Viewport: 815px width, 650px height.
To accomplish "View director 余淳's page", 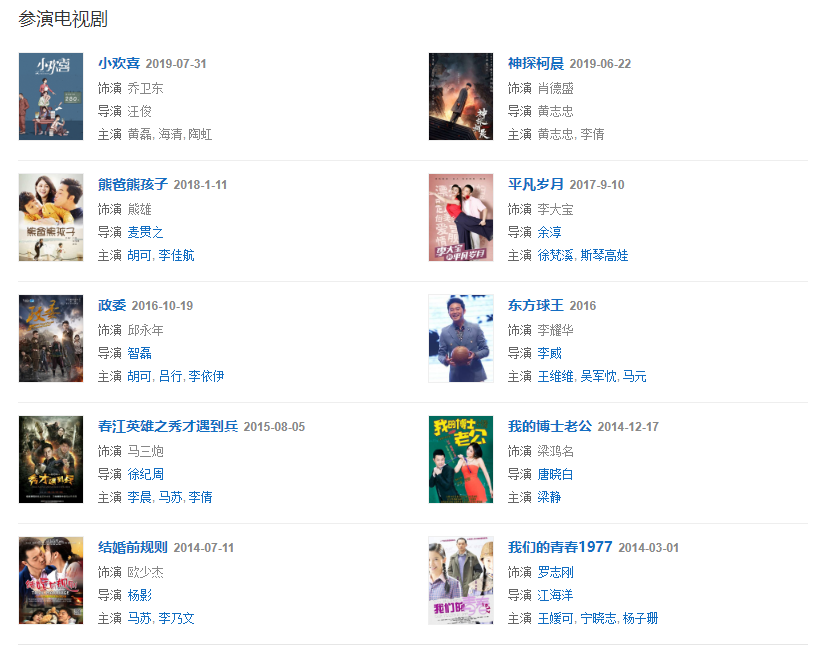I will [550, 232].
